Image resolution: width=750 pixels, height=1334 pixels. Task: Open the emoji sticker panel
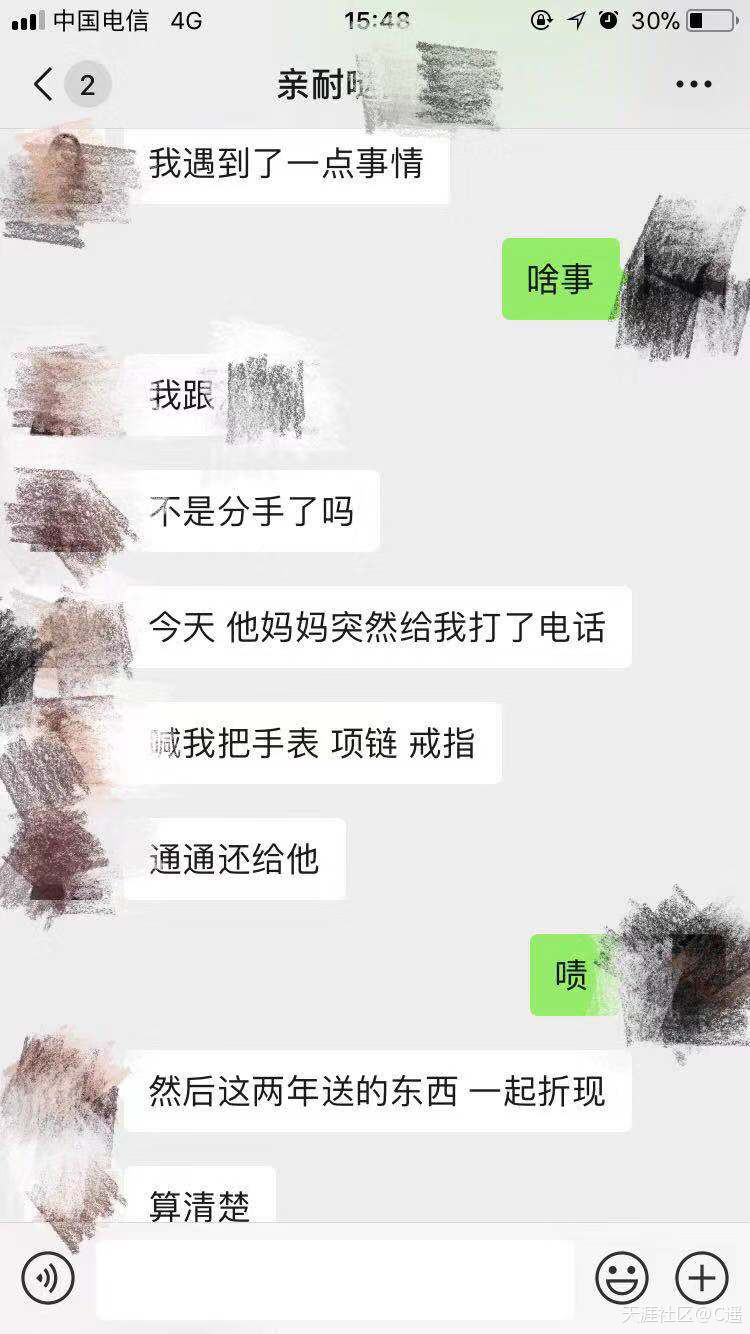coord(622,1278)
